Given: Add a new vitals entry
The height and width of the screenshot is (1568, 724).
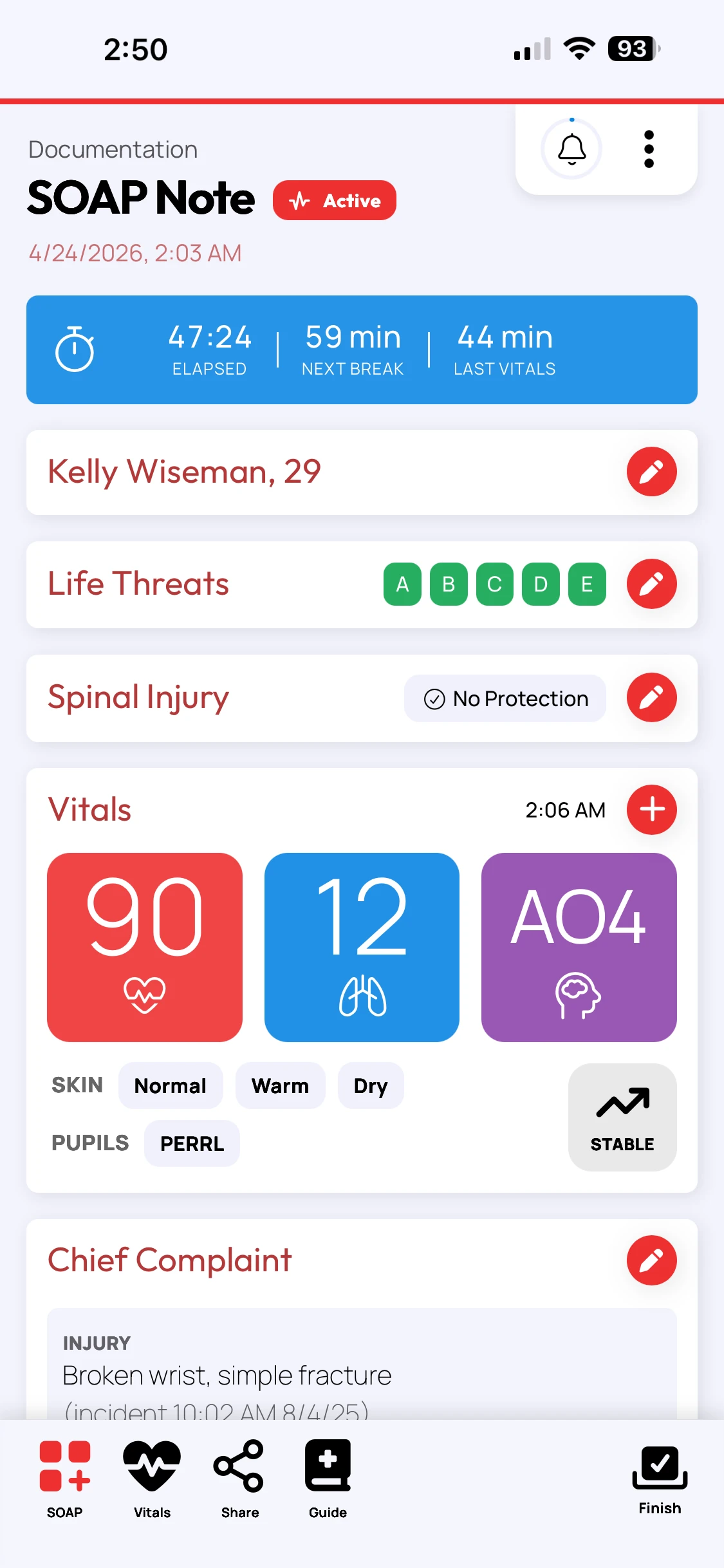Looking at the screenshot, I should pyautogui.click(x=651, y=809).
